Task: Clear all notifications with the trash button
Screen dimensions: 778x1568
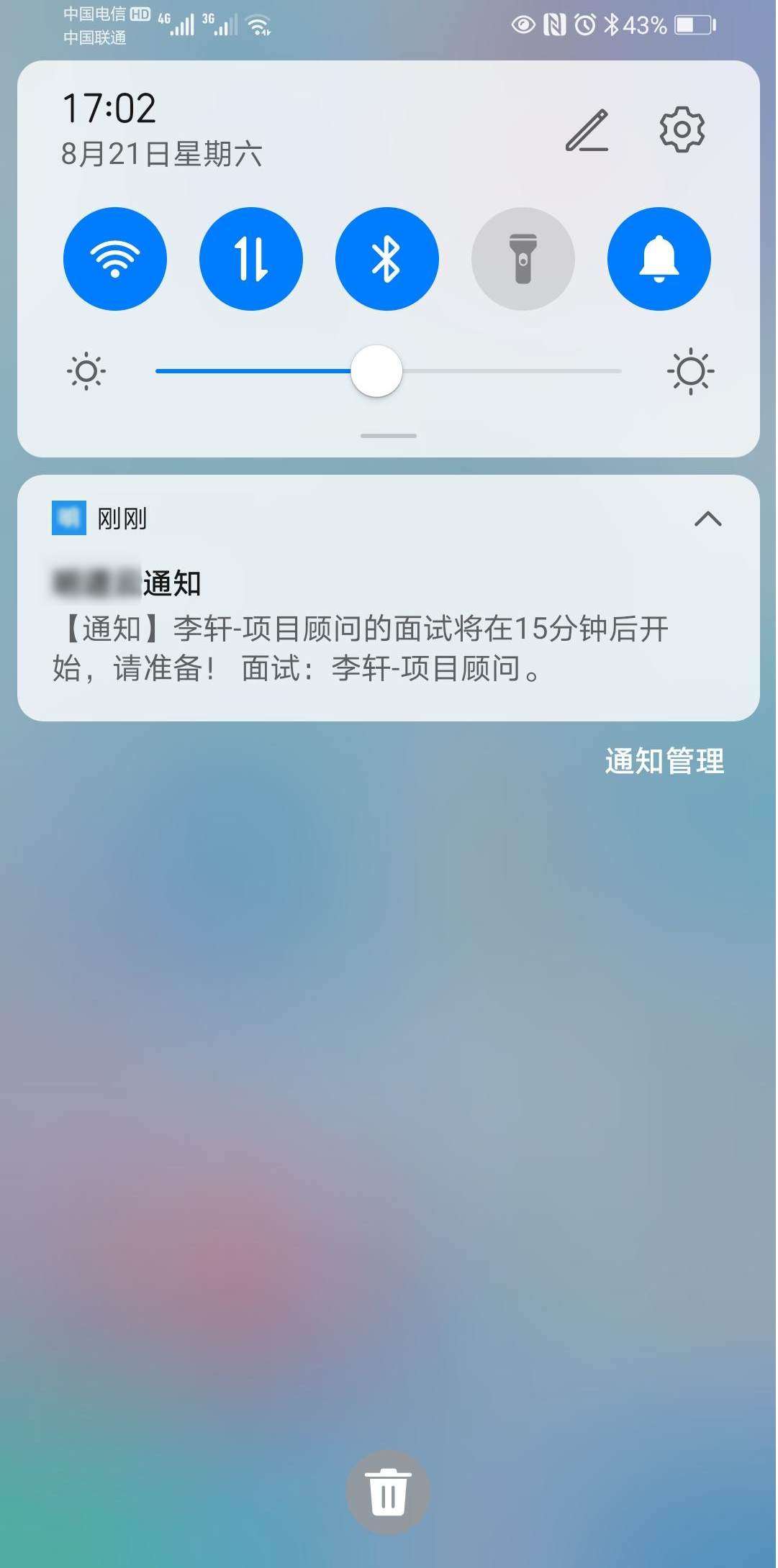Action: tap(388, 1492)
